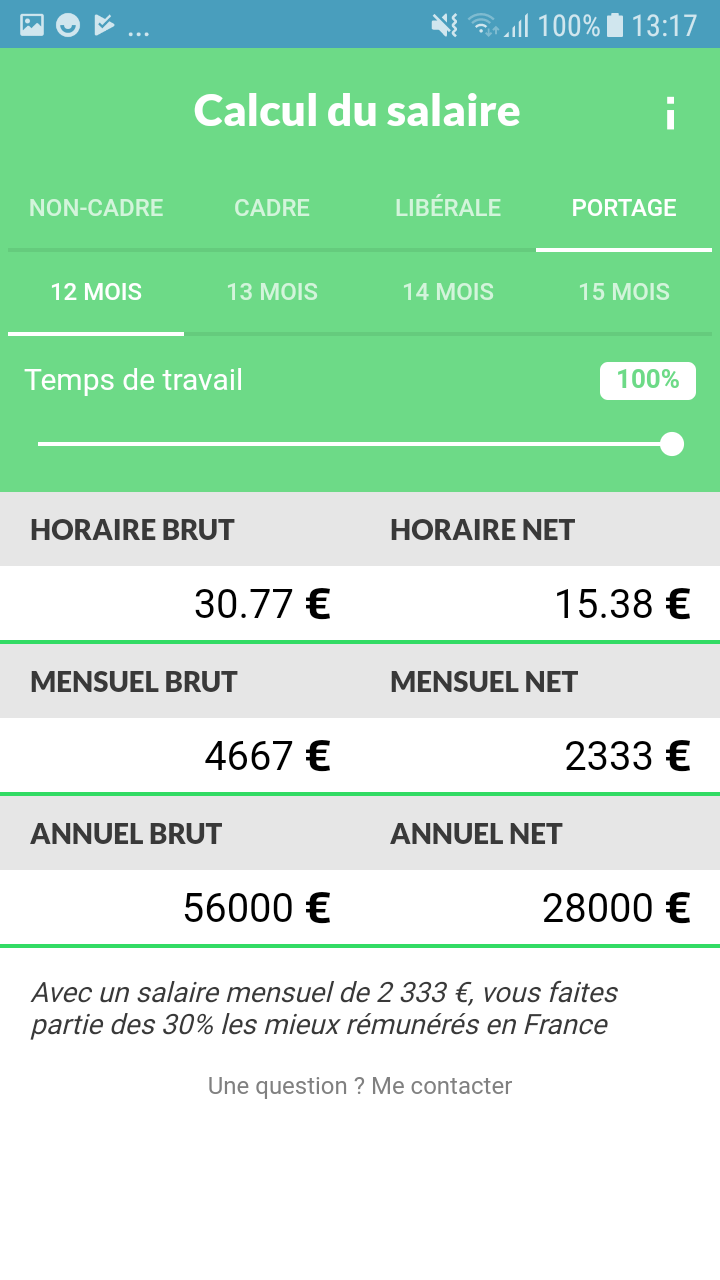This screenshot has height=1280, width=720.
Task: Choose the 12 MOIS option
Action: click(96, 292)
